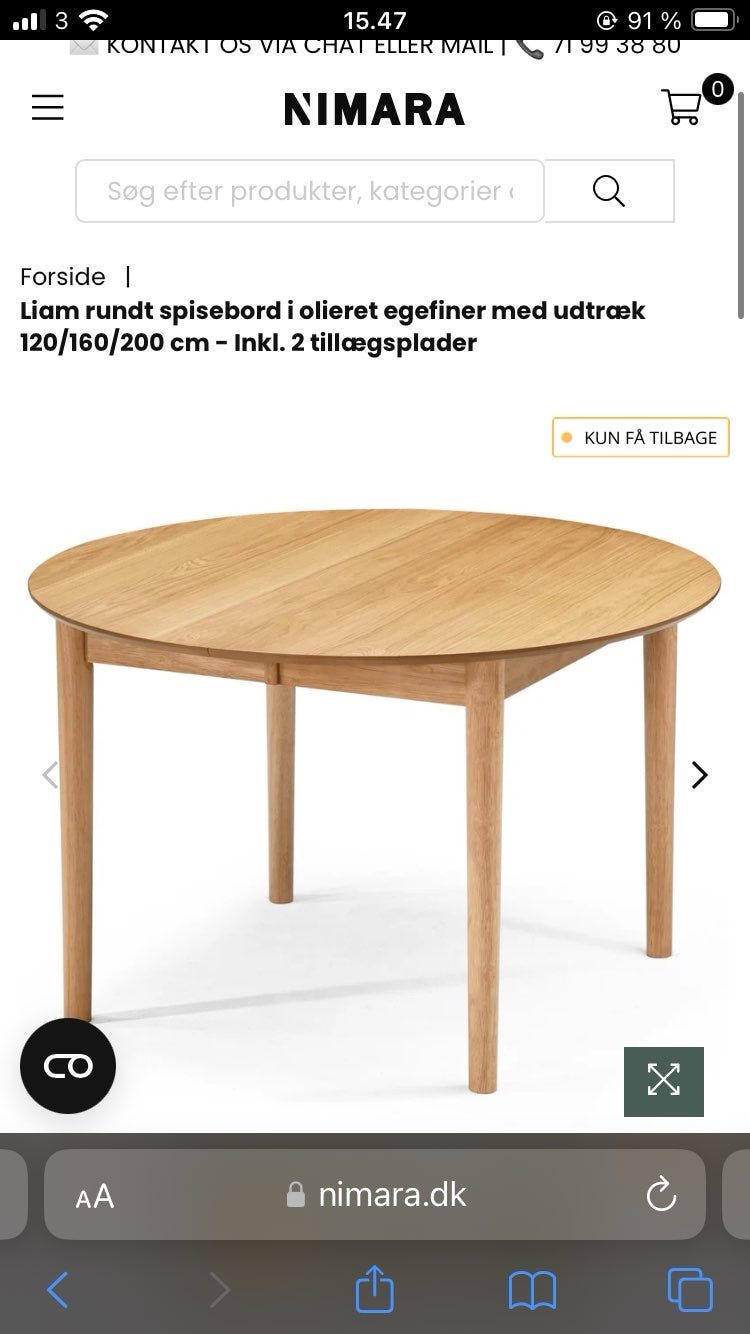
Task: Open the image in fullscreen view
Action: click(x=663, y=1081)
